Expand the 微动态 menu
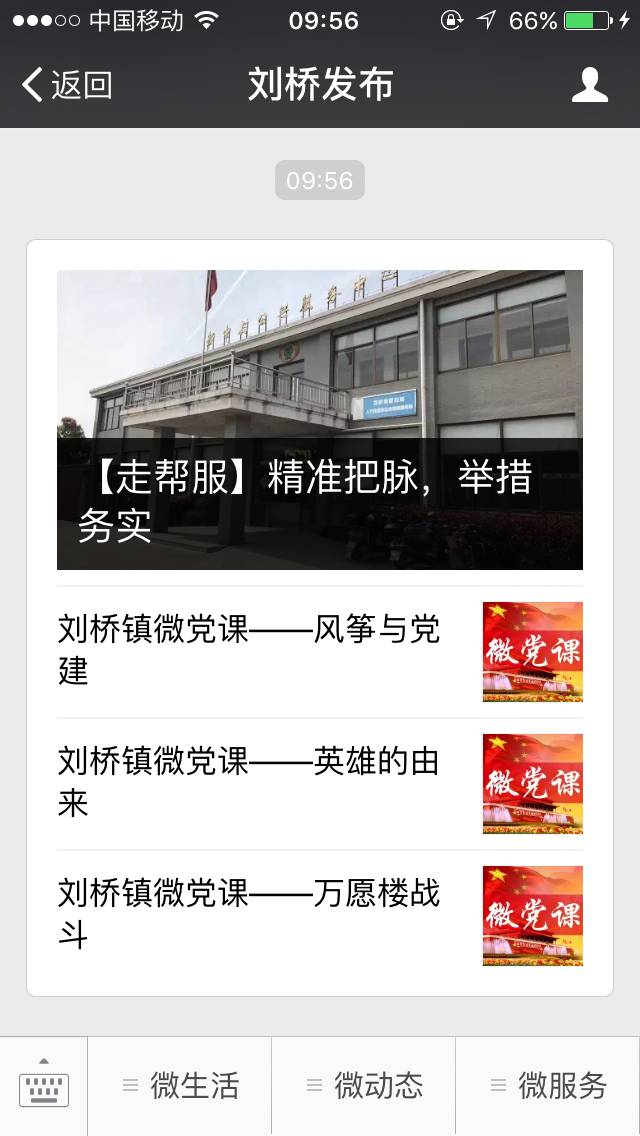The height and width of the screenshot is (1136, 640). pos(364,1086)
